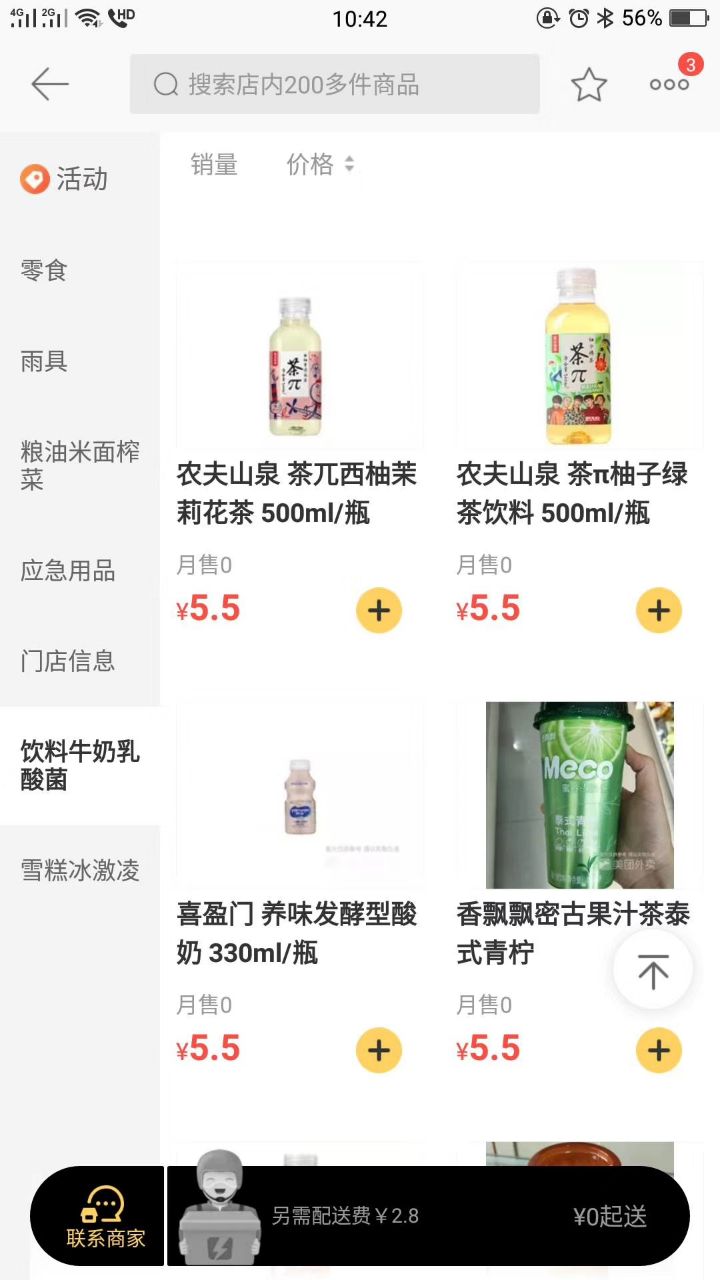Favorite this store with the star
This screenshot has width=720, height=1280.
(589, 85)
